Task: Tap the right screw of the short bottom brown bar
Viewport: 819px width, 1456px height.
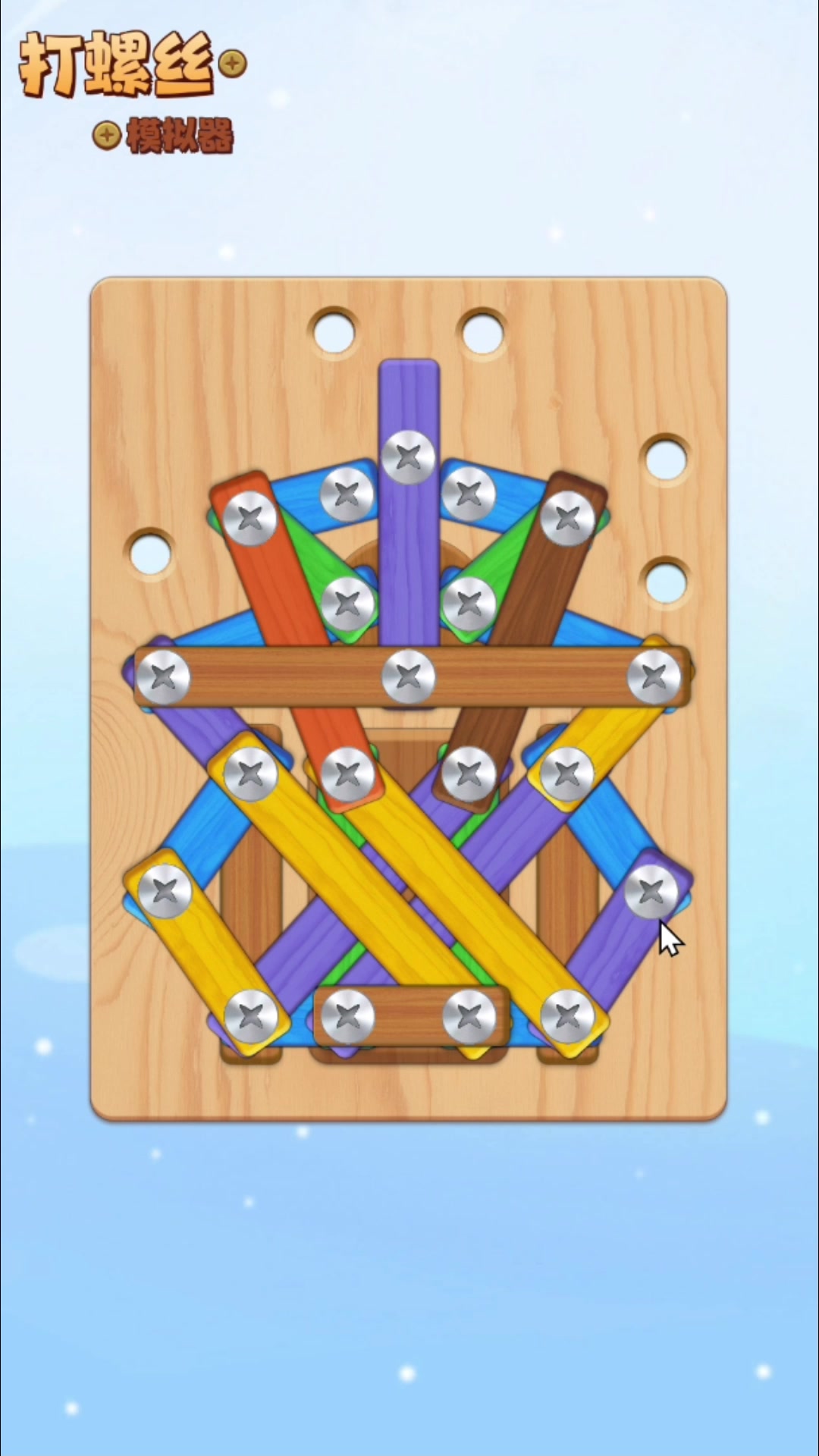Action: pyautogui.click(x=469, y=1015)
